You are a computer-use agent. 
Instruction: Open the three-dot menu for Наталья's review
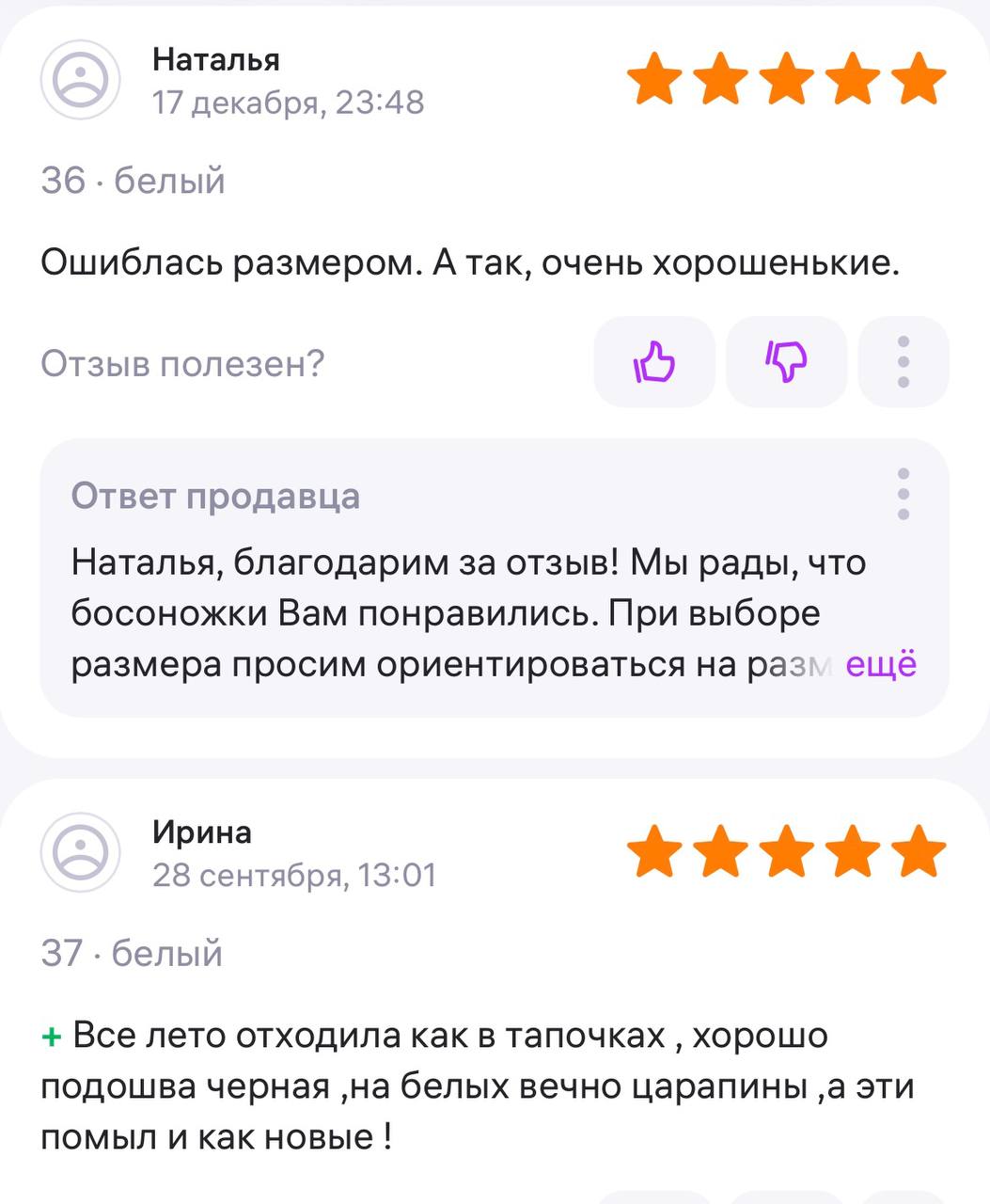903,362
